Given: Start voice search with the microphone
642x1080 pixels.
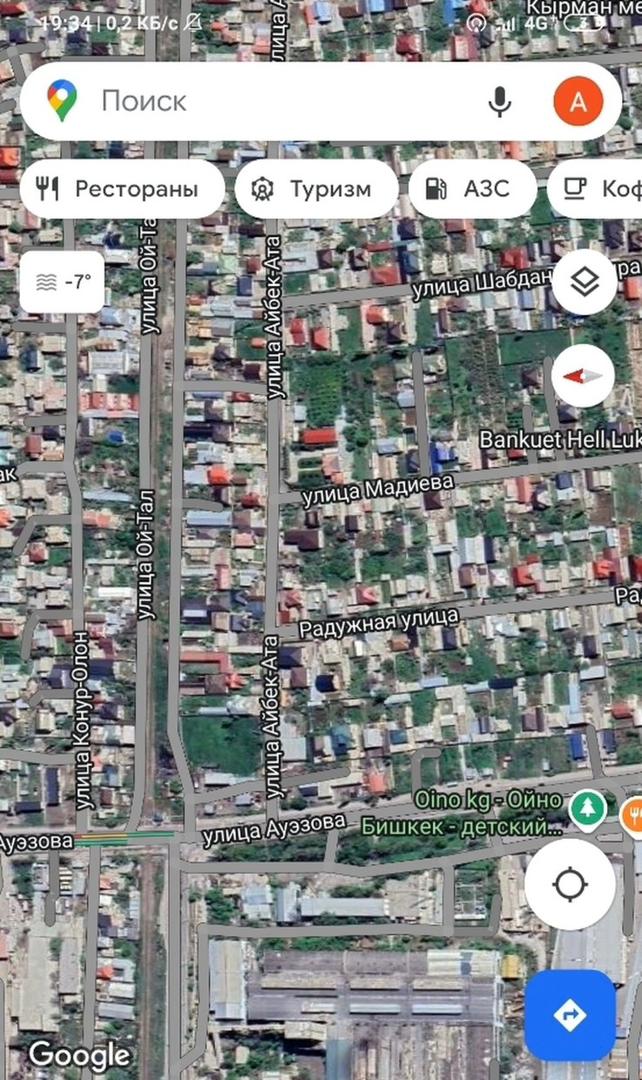Looking at the screenshot, I should (500, 101).
